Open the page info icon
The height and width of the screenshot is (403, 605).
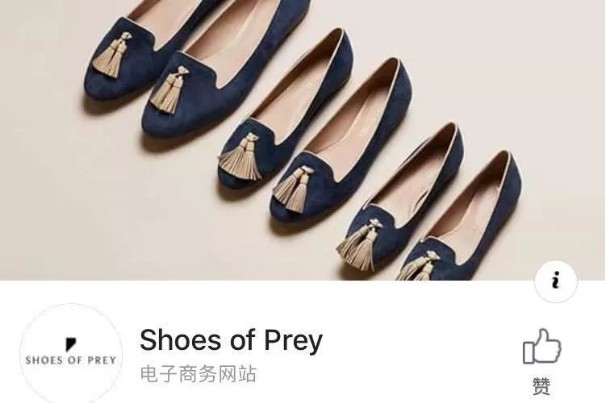coord(555,281)
